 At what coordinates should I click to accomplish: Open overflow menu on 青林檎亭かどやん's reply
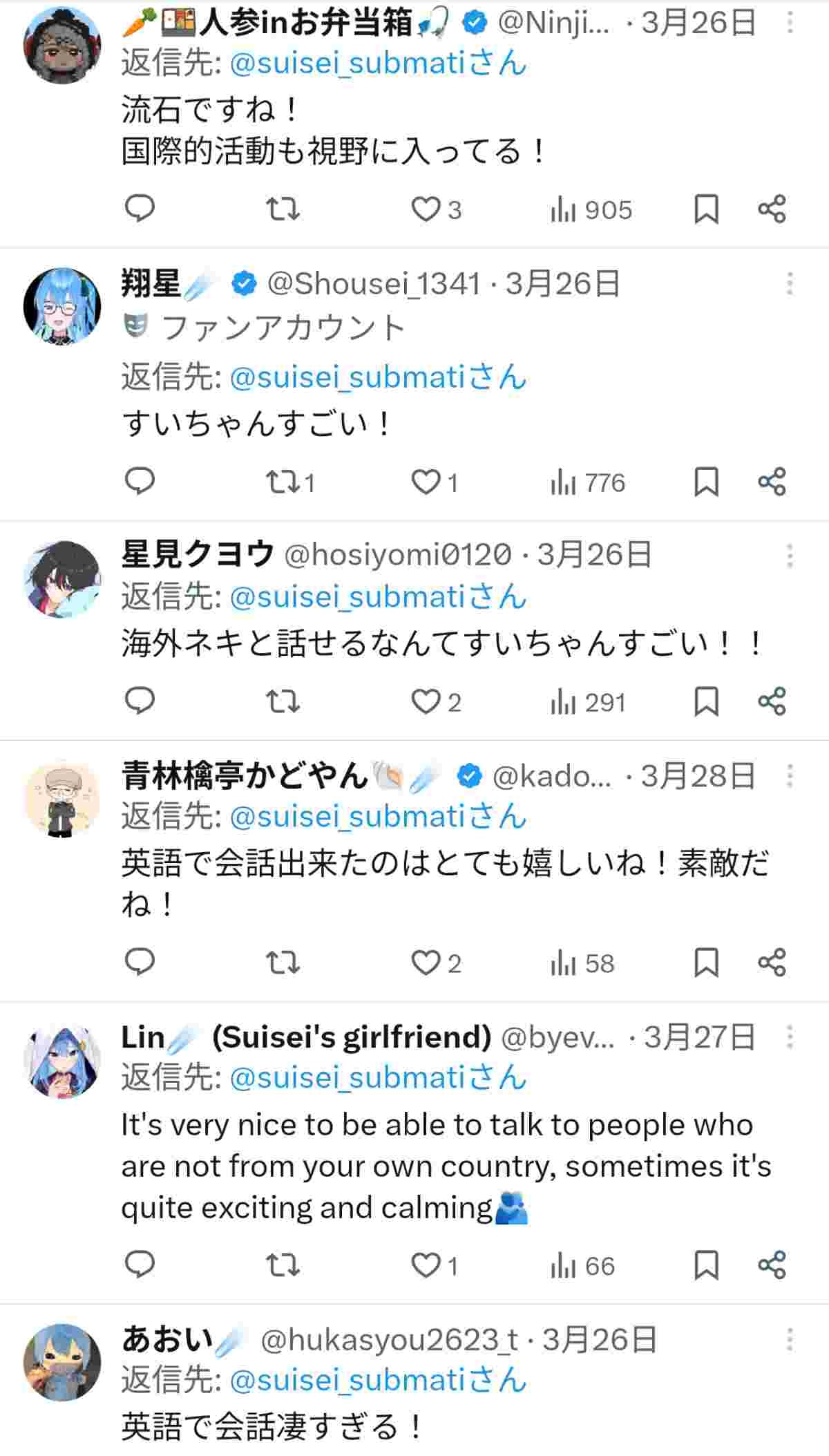tap(790, 775)
